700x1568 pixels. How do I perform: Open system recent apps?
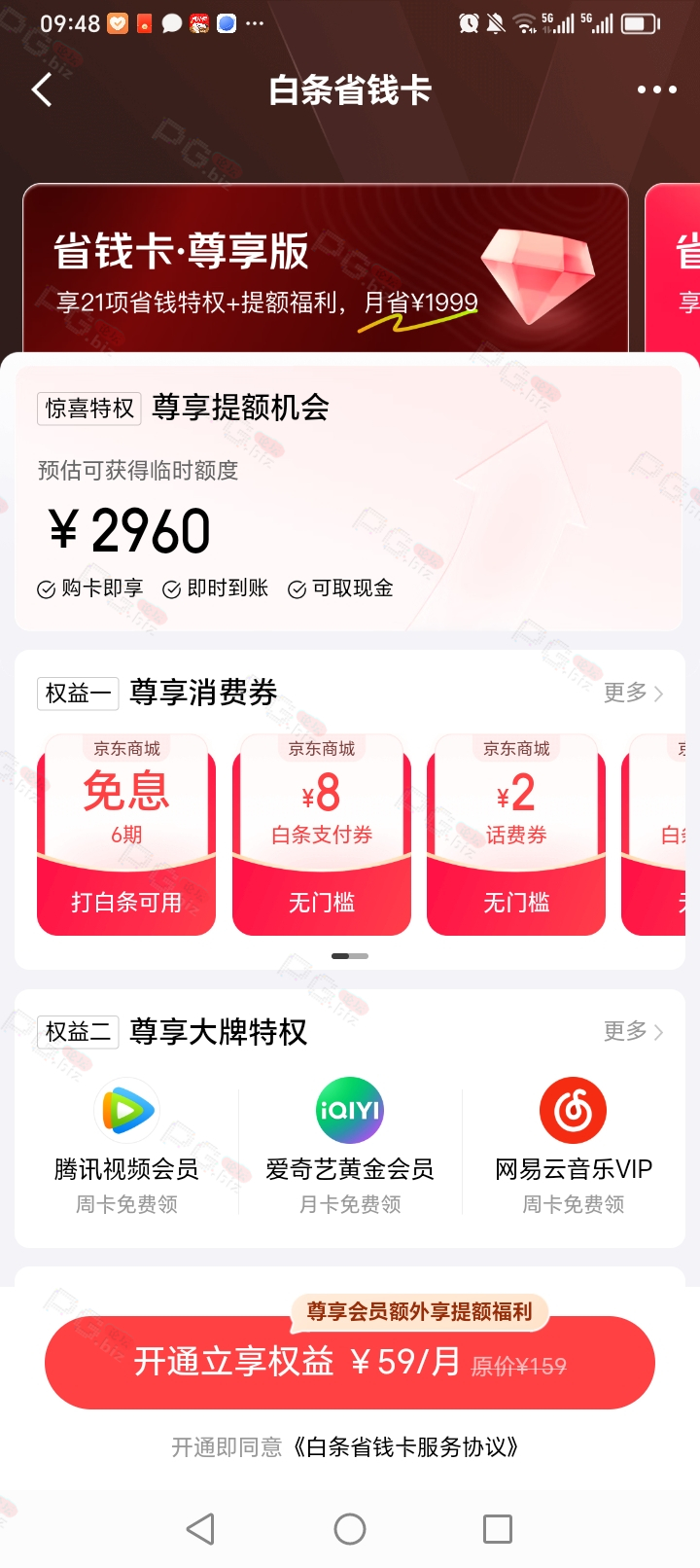click(498, 1529)
